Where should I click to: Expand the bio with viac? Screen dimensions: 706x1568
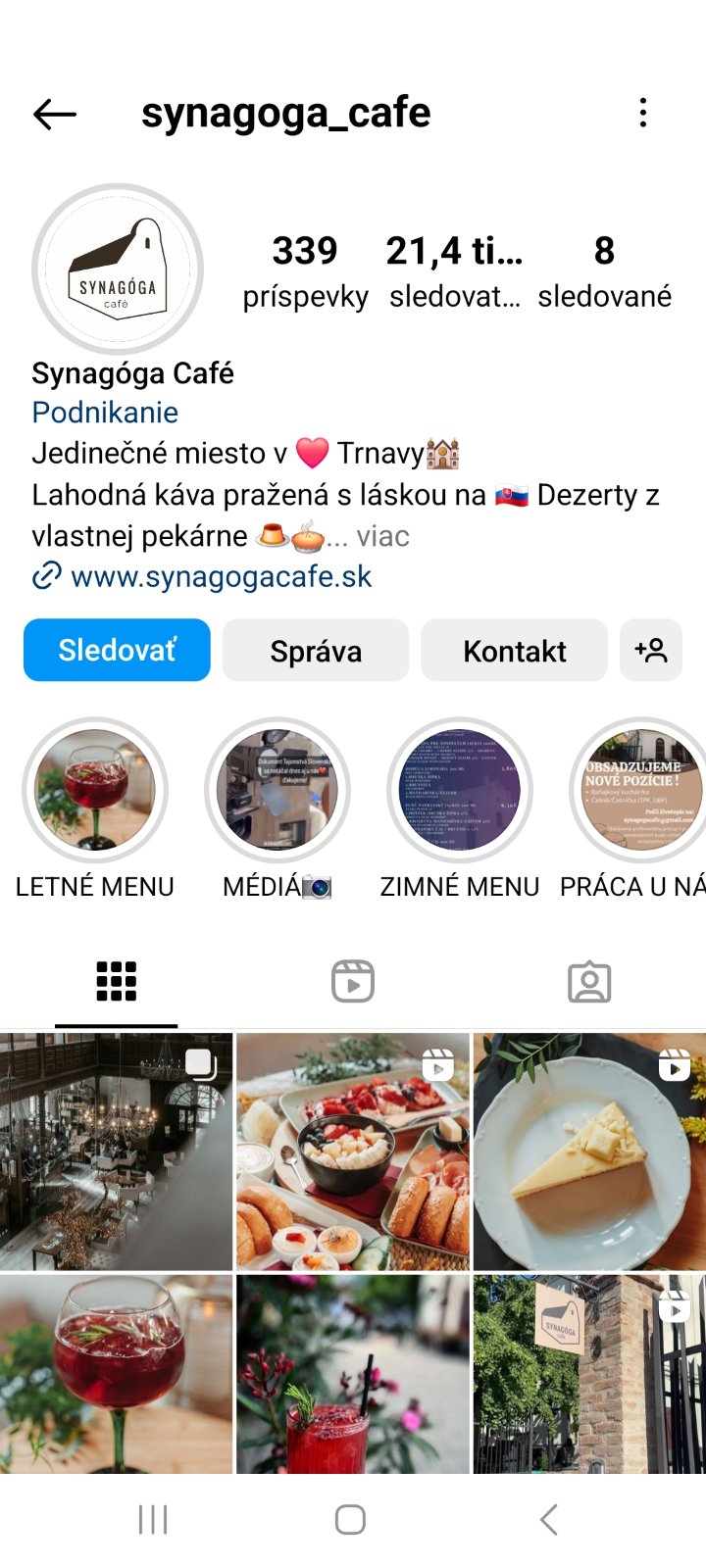pos(382,536)
